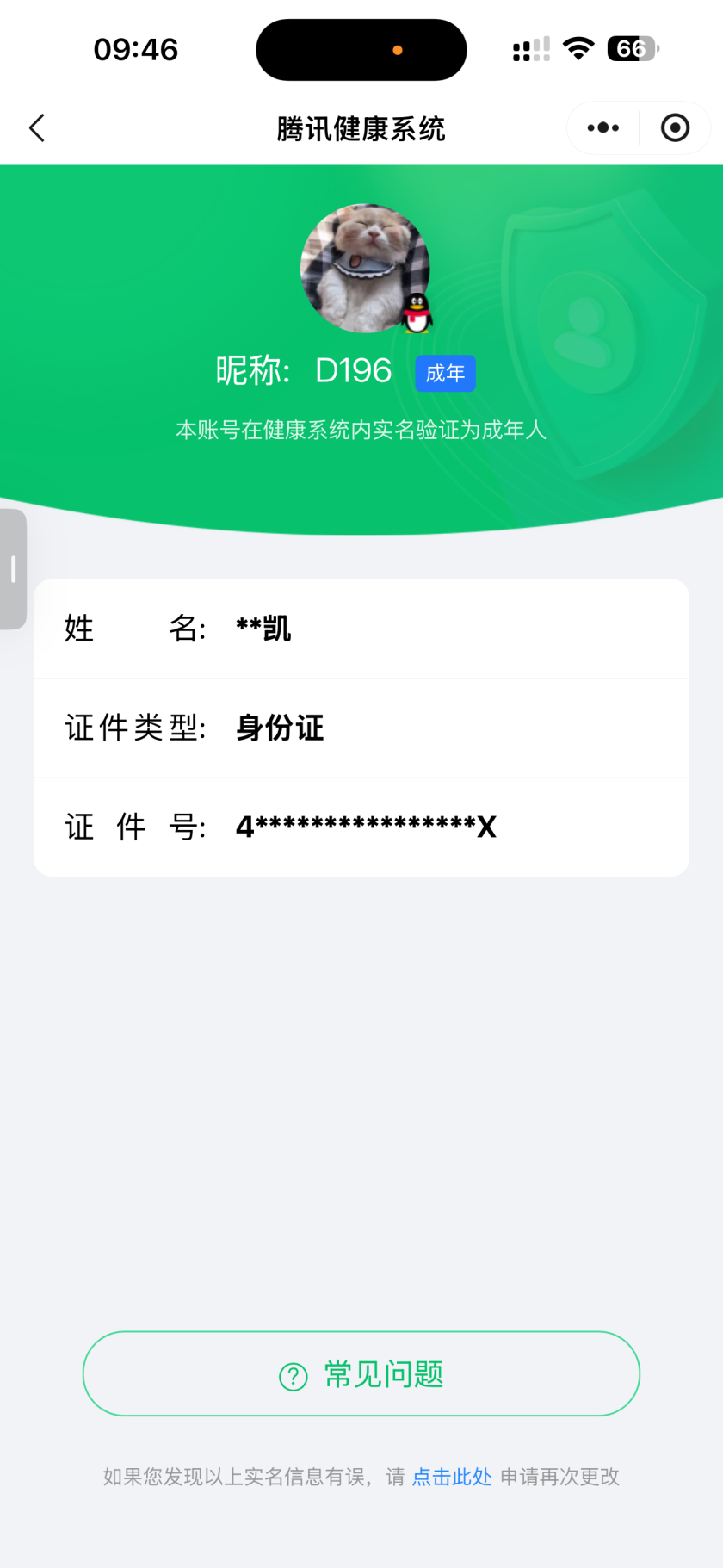Image resolution: width=723 pixels, height=1568 pixels.
Task: Tap the 成年 blue badge next to nickname
Action: (445, 373)
